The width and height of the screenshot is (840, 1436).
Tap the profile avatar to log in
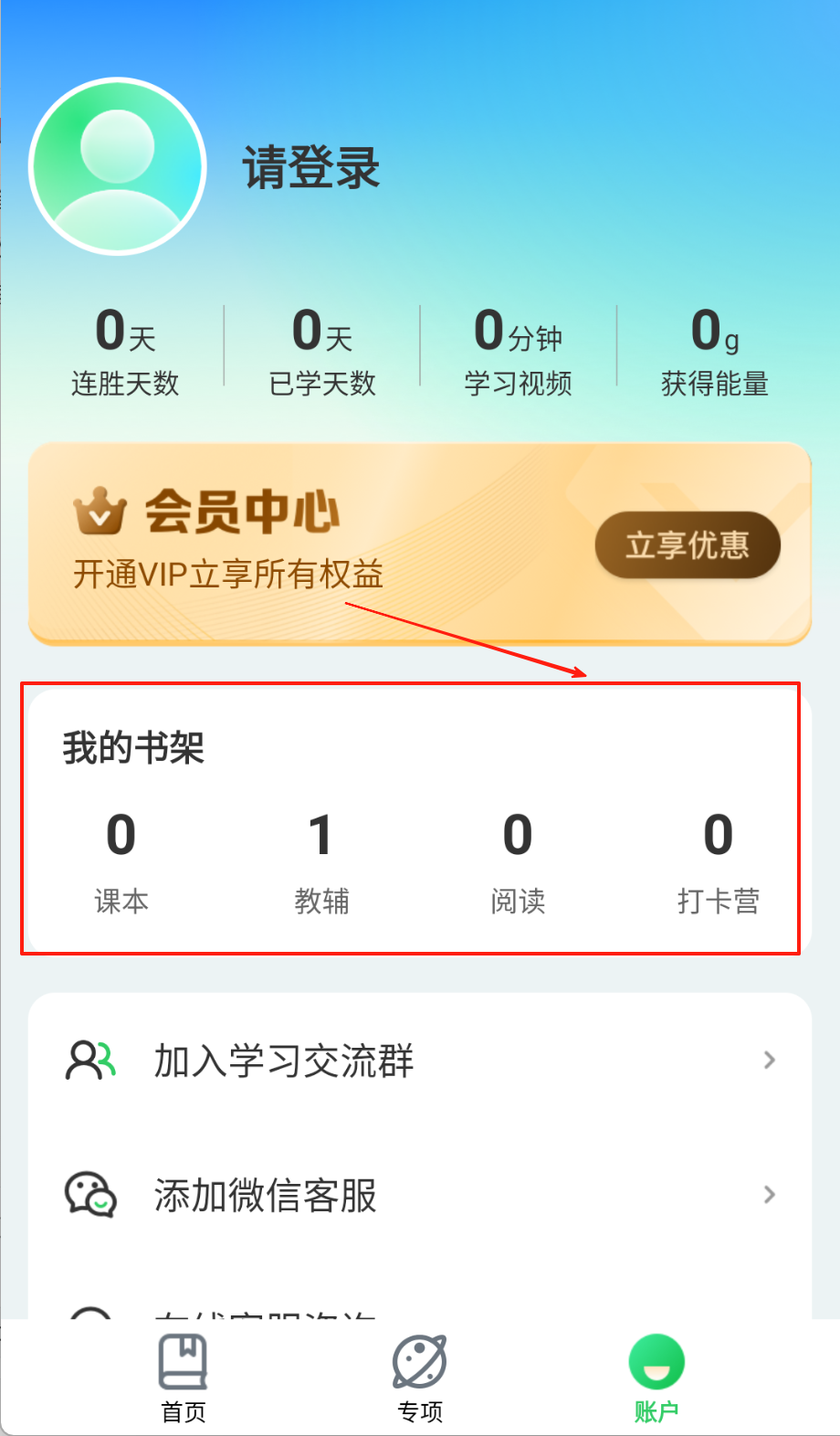118,166
